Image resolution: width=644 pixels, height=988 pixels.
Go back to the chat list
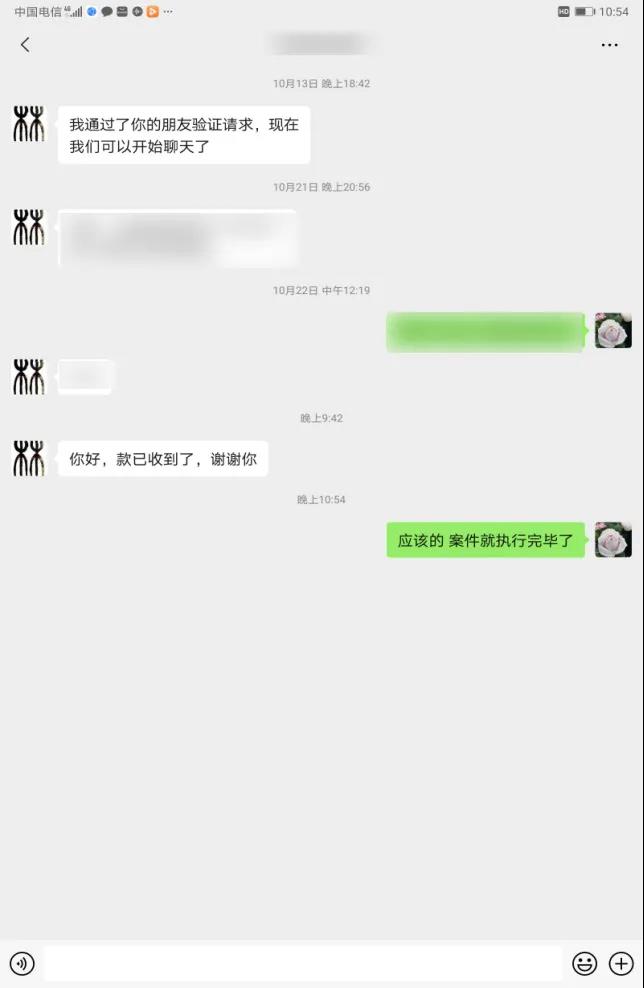(x=25, y=44)
